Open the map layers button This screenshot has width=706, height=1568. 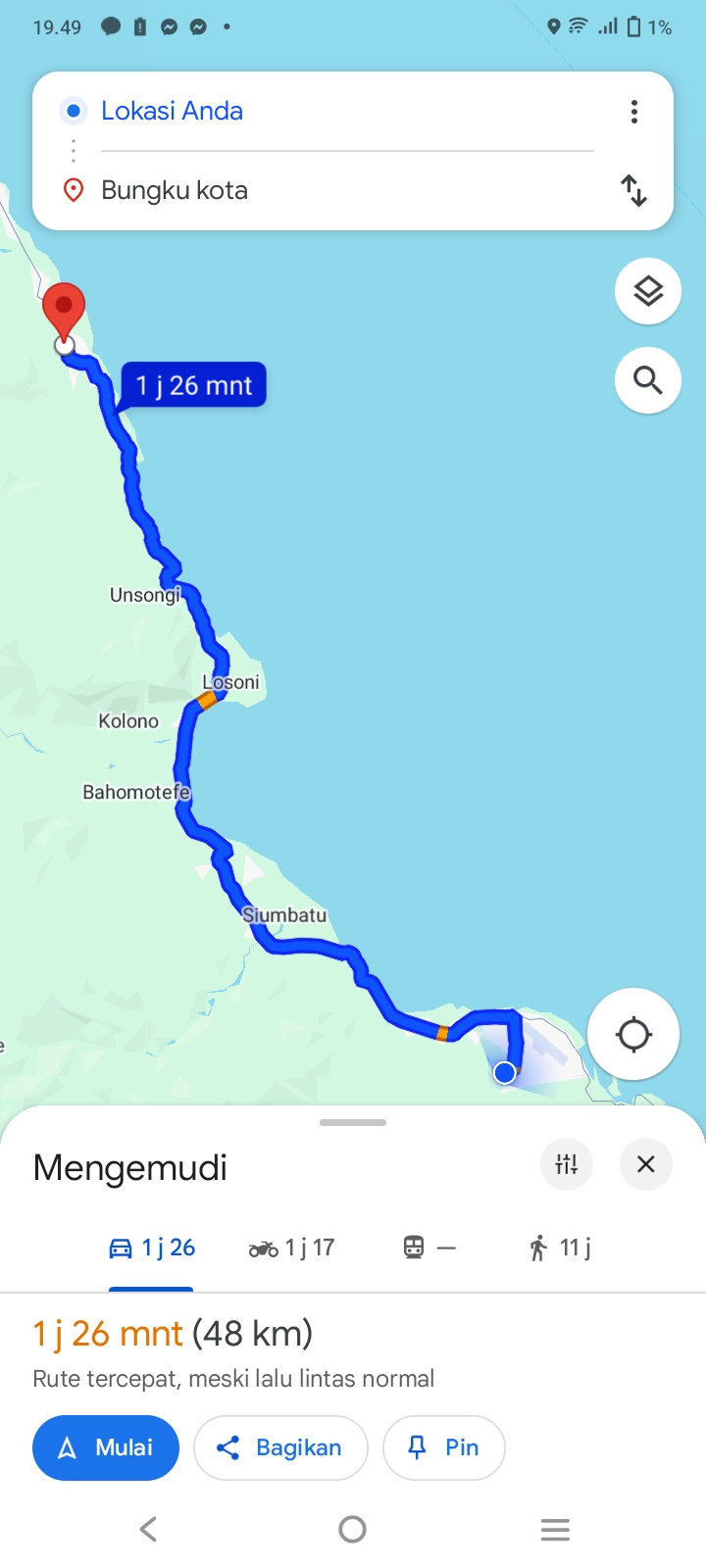tap(648, 291)
